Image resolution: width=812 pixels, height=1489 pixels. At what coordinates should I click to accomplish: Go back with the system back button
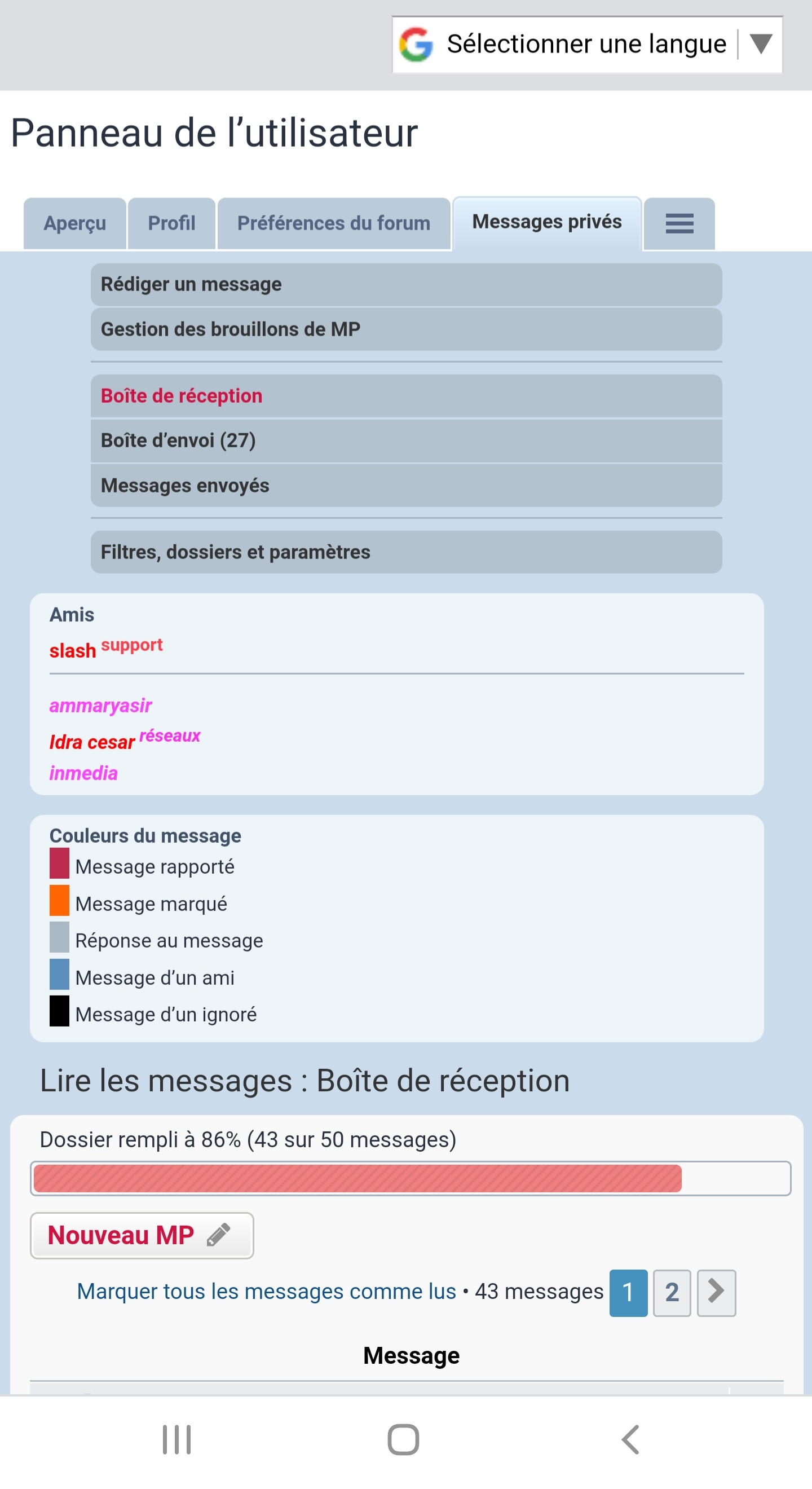[630, 1439]
